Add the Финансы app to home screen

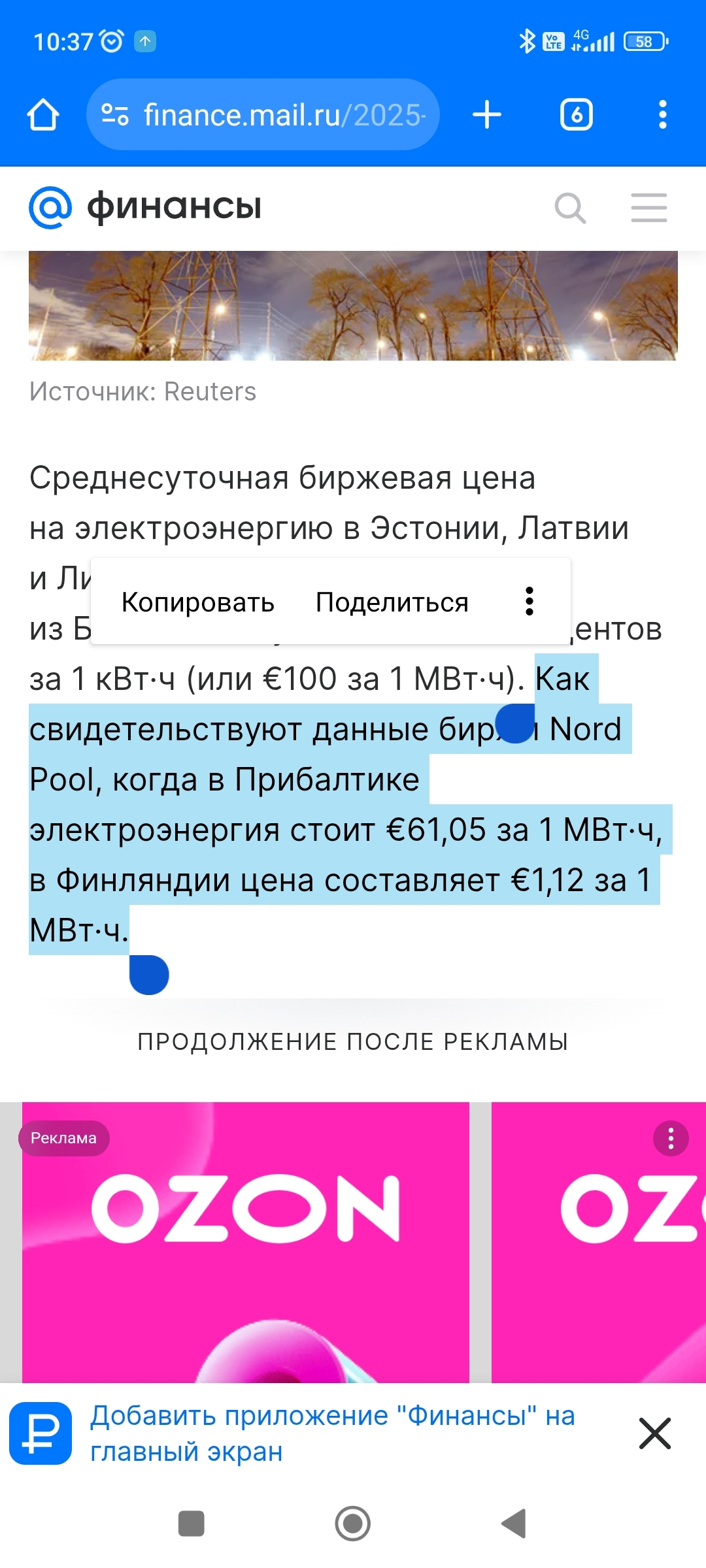click(x=333, y=1433)
